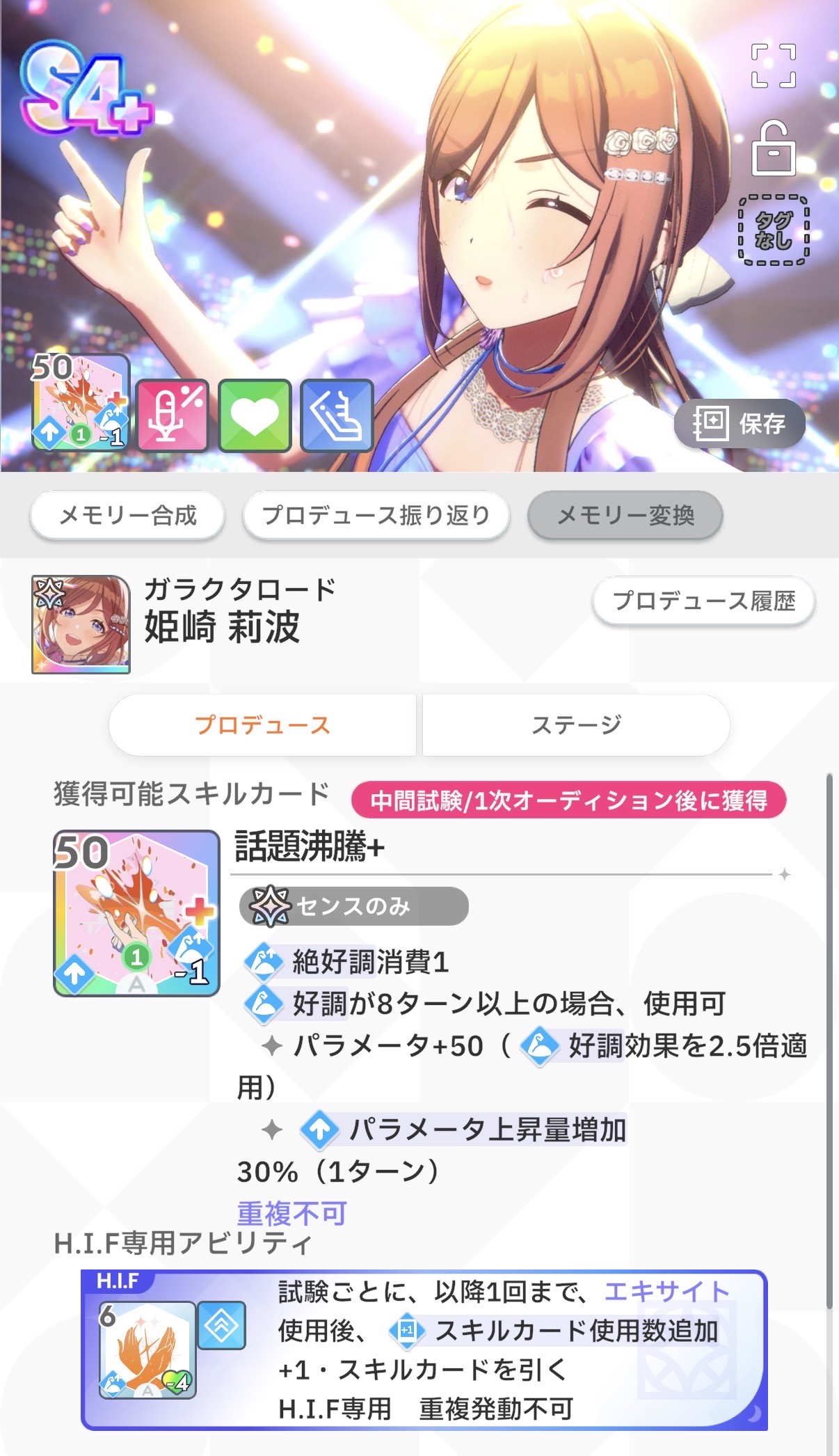Viewport: 839px width, 1456px height.
Task: Expand the memory image to fullscreen
Action: click(x=774, y=66)
